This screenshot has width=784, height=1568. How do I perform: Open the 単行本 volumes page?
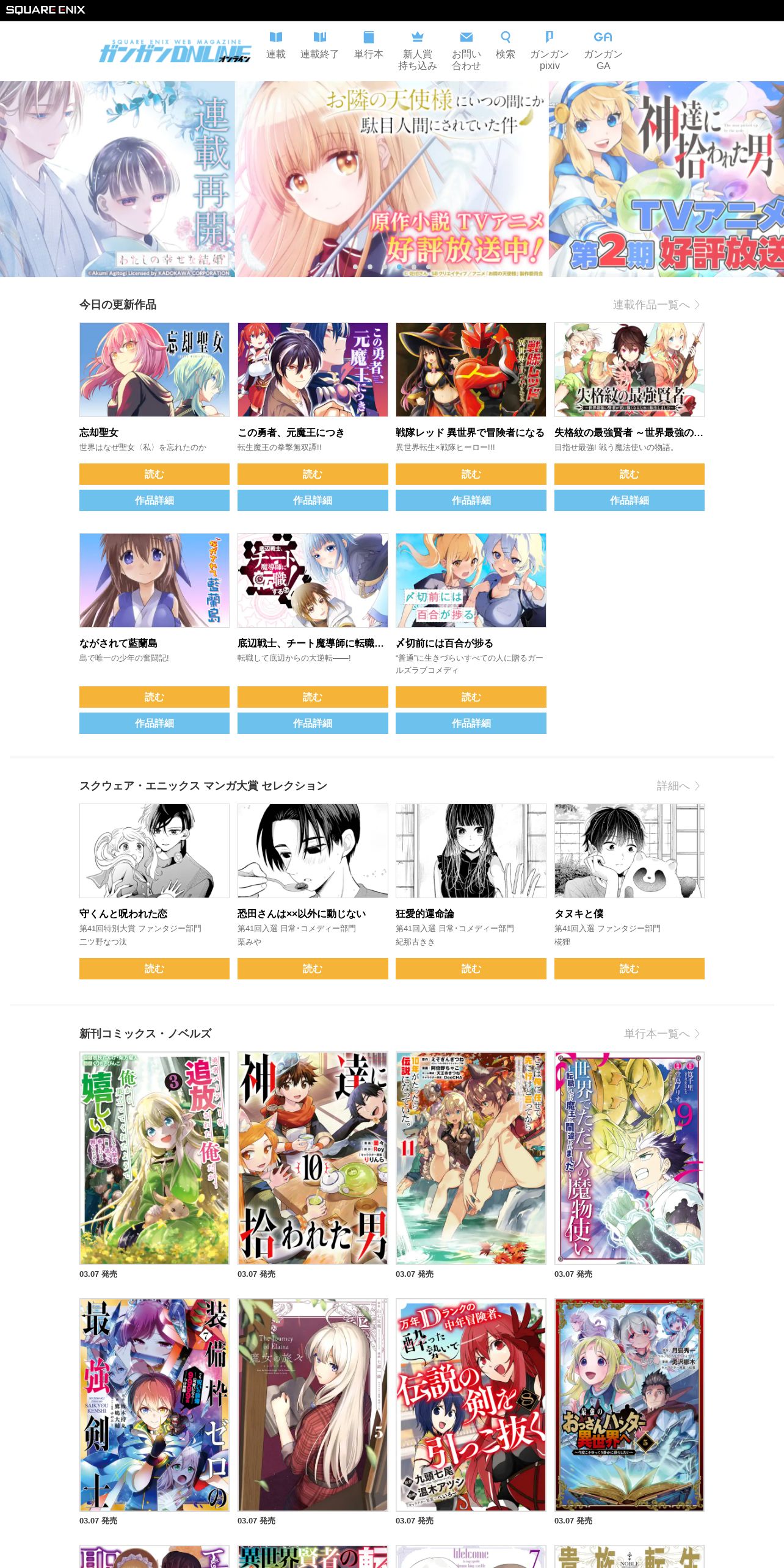click(368, 46)
